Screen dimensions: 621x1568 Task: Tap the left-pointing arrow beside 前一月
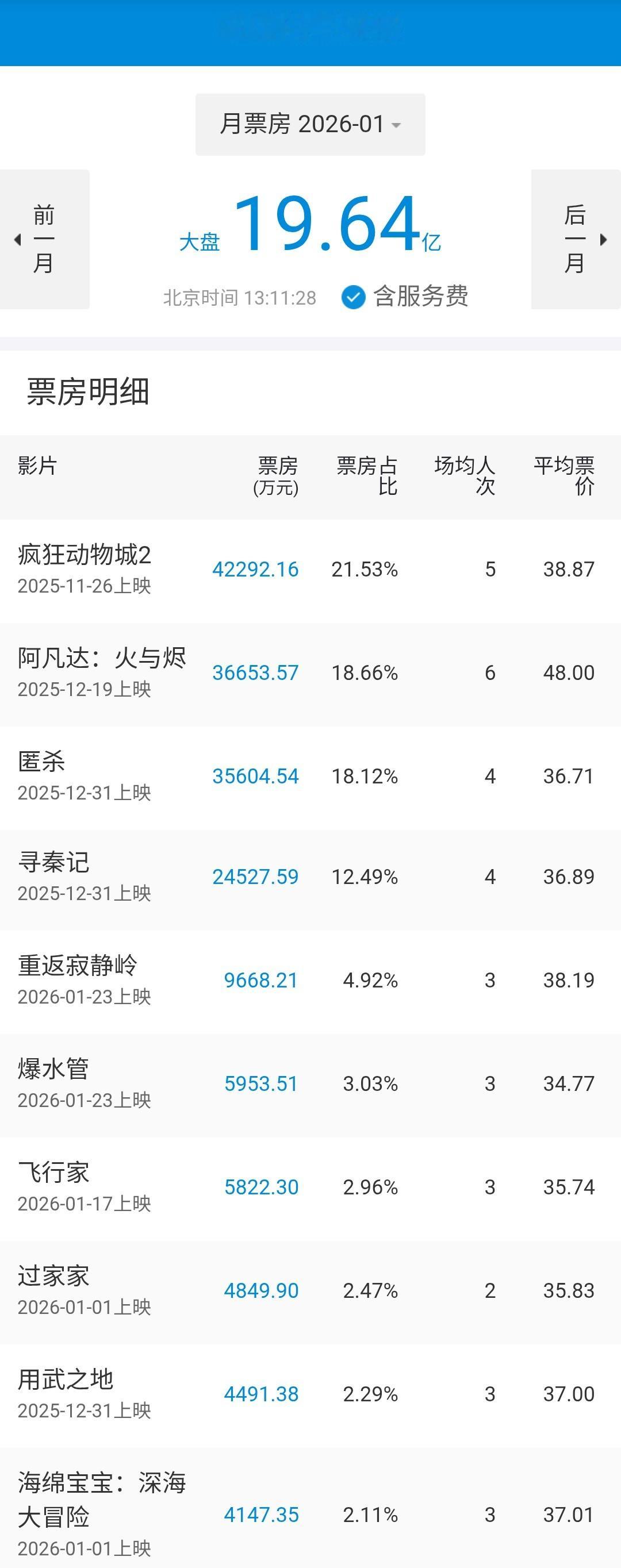coord(16,240)
